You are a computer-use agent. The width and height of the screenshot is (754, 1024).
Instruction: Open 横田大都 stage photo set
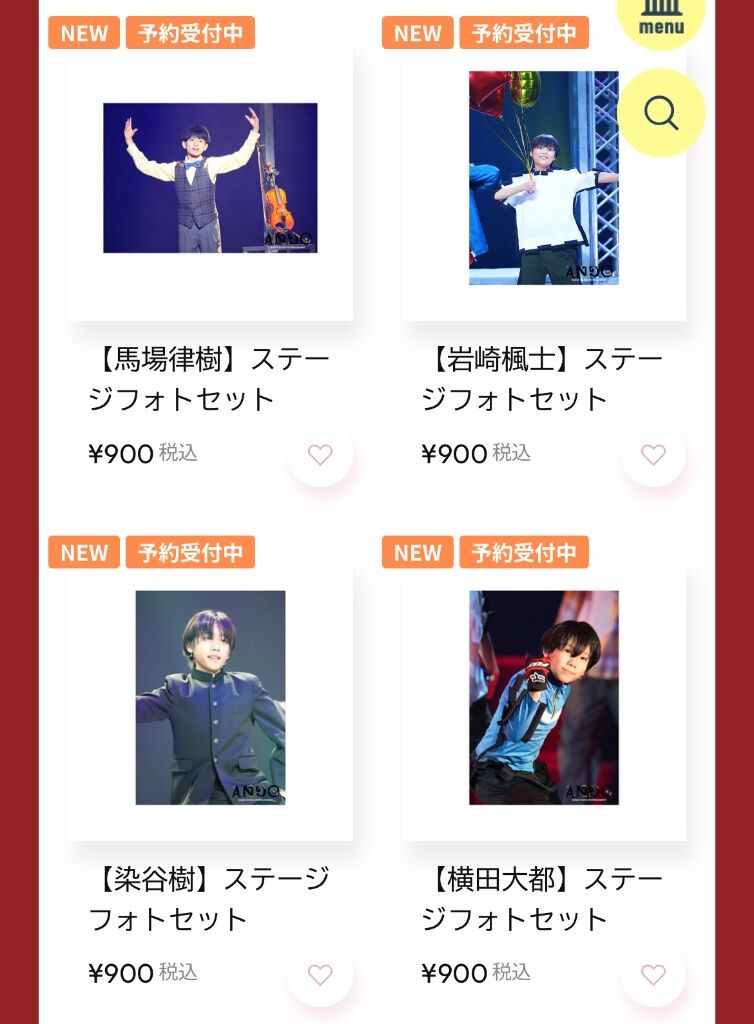point(544,697)
